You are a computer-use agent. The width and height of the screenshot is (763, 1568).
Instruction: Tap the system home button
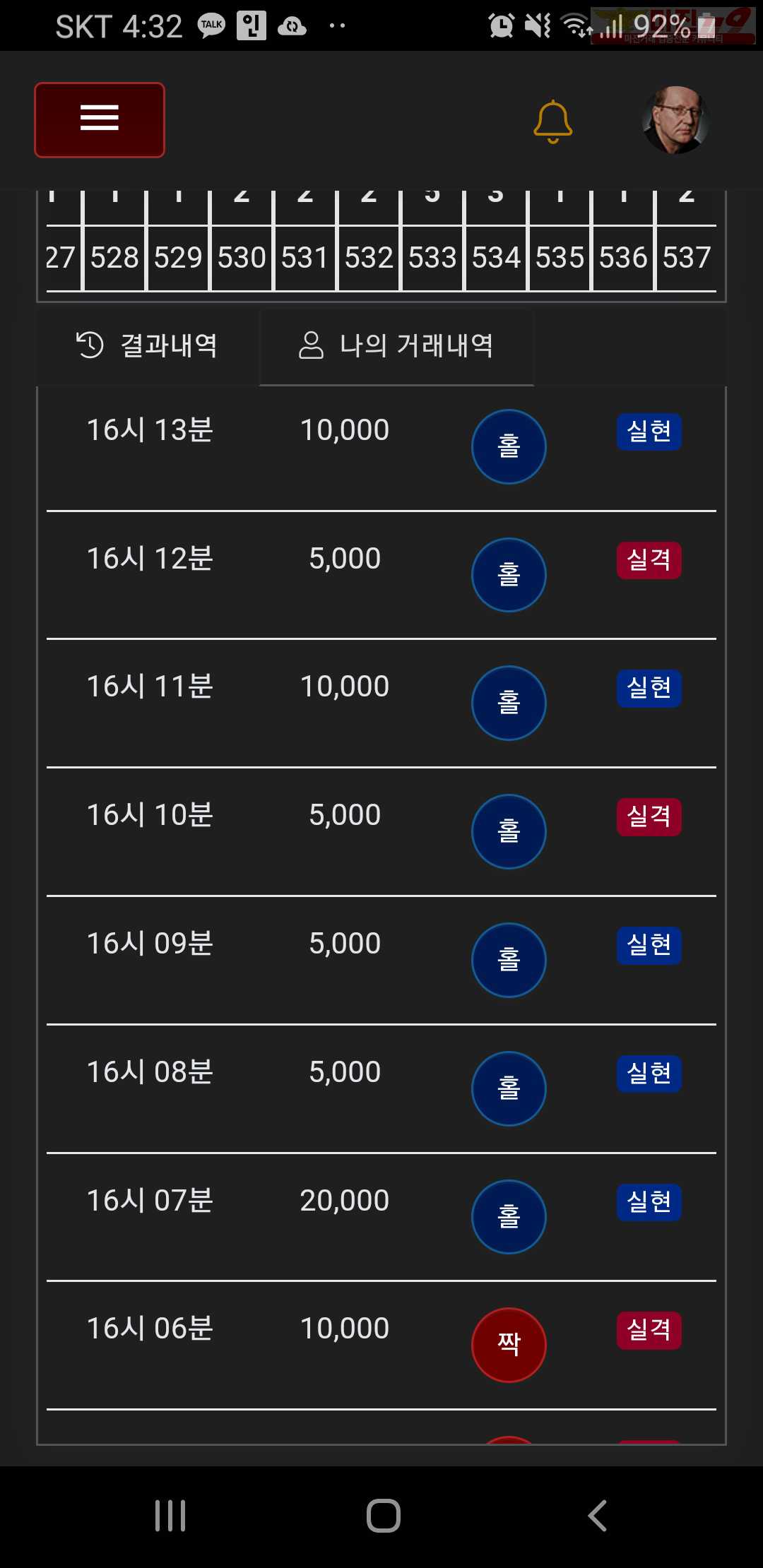[384, 1515]
